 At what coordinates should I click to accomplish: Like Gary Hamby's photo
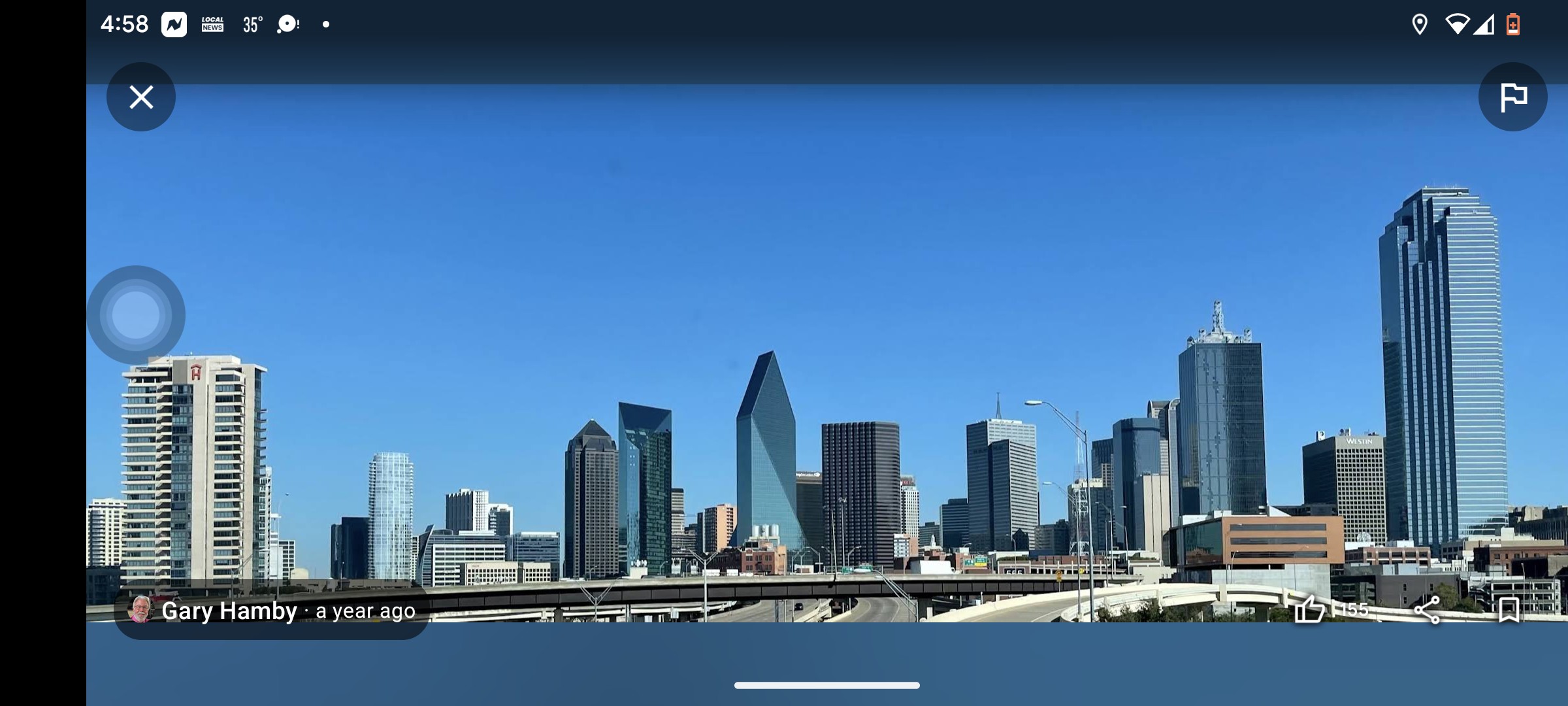[x=1309, y=609]
